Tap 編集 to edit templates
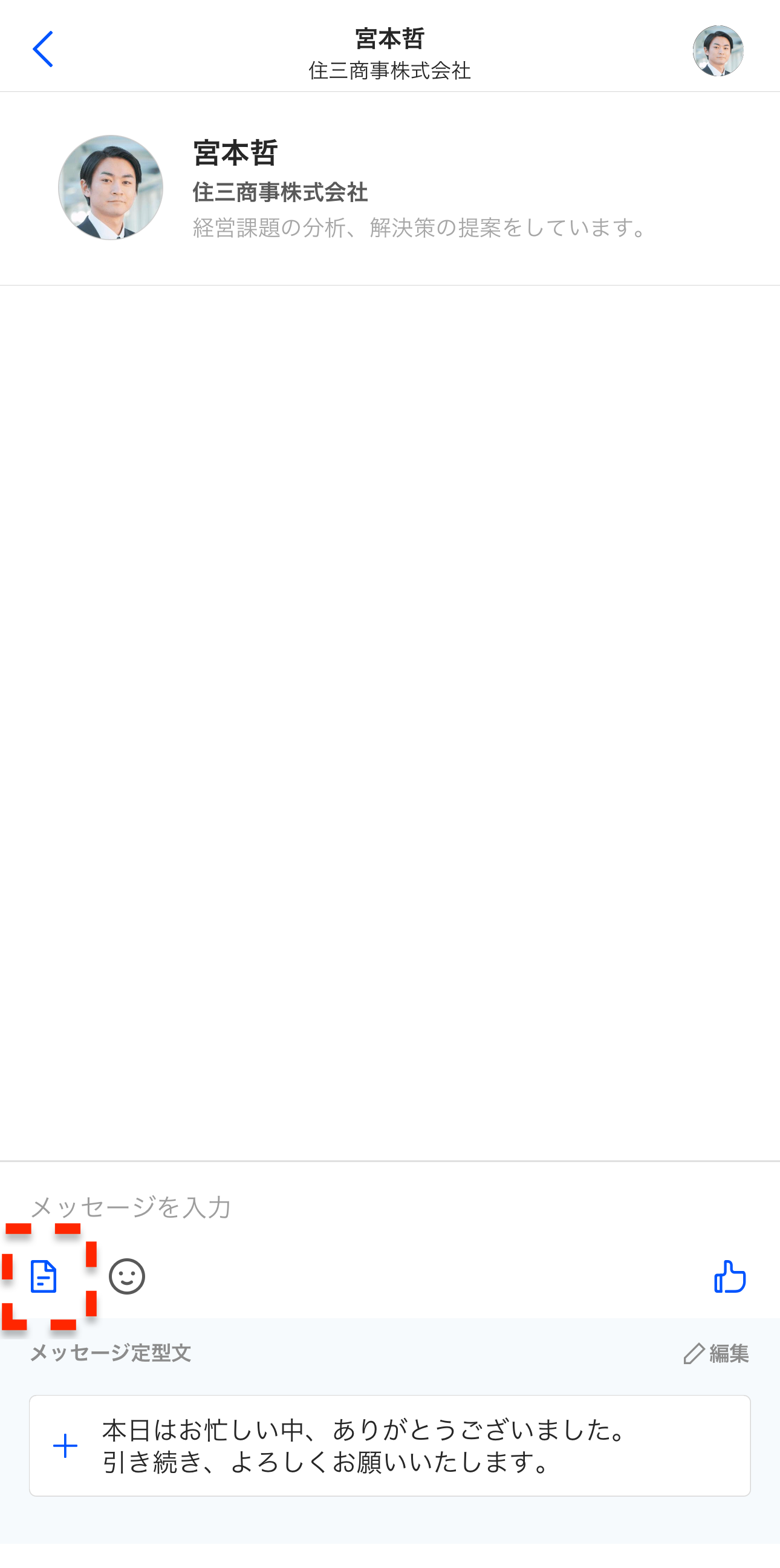Image resolution: width=780 pixels, height=1568 pixels. tap(716, 1353)
